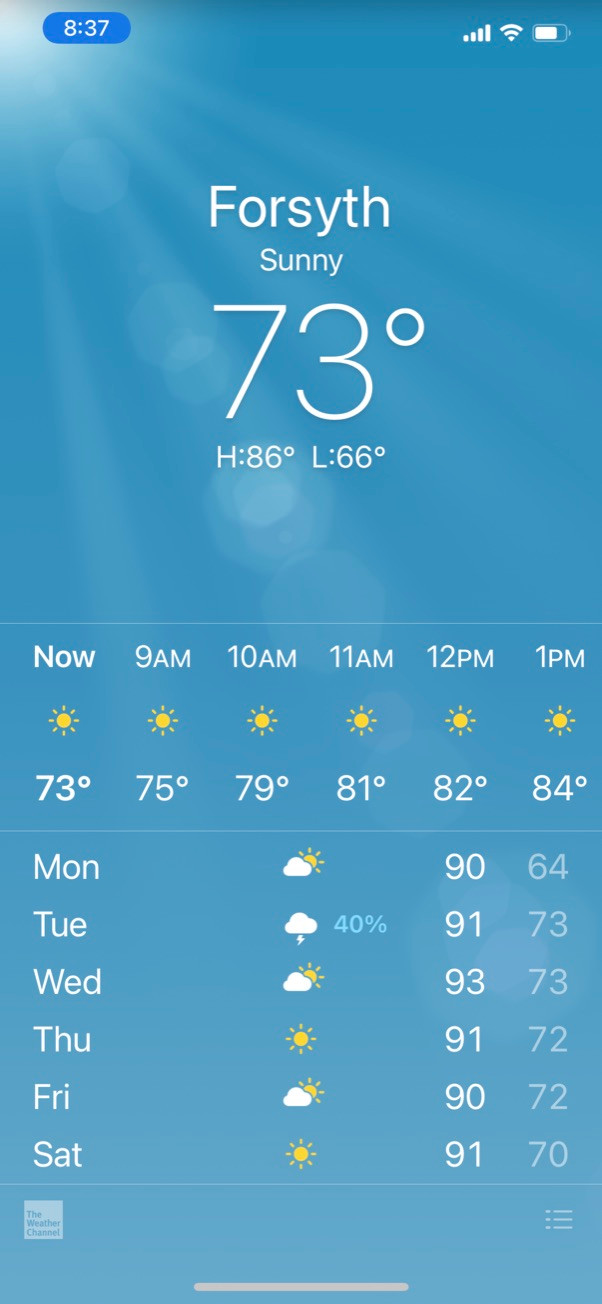Tap the blue time pill in status bar
Image resolution: width=602 pixels, height=1304 pixels.
click(x=87, y=28)
